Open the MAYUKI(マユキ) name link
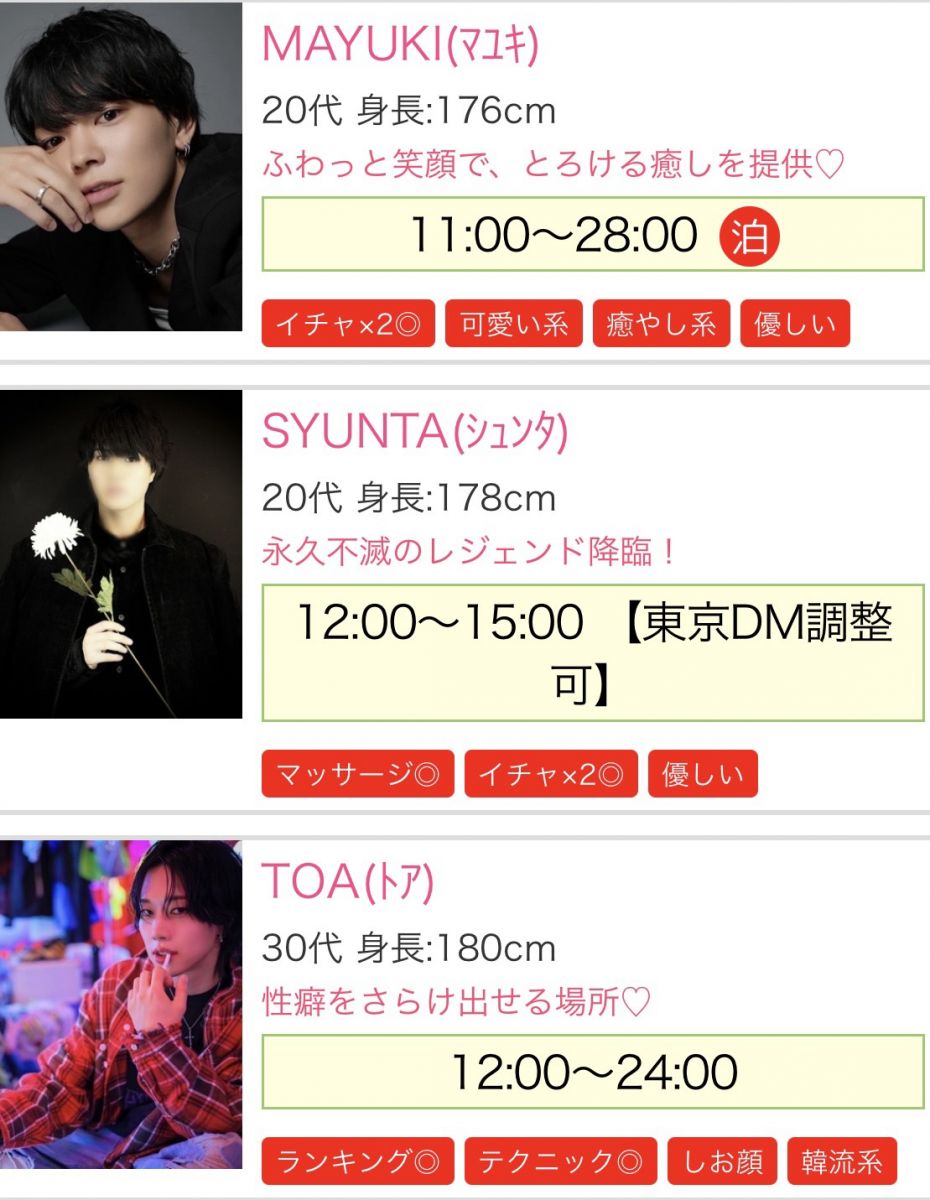The image size is (930, 1200). point(400,44)
